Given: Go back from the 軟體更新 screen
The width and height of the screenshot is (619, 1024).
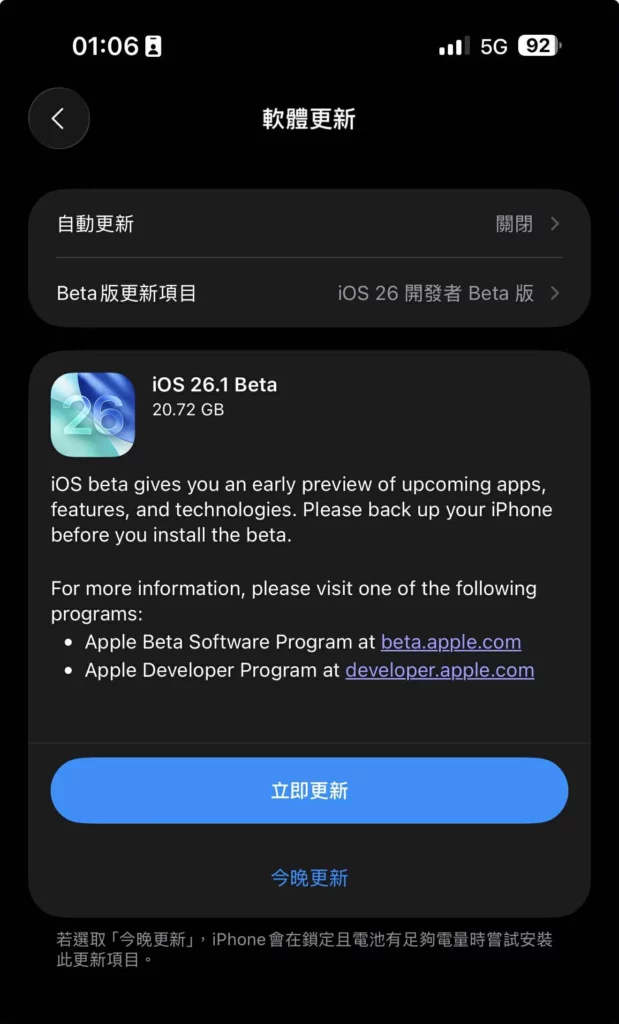Looking at the screenshot, I should click(x=58, y=119).
